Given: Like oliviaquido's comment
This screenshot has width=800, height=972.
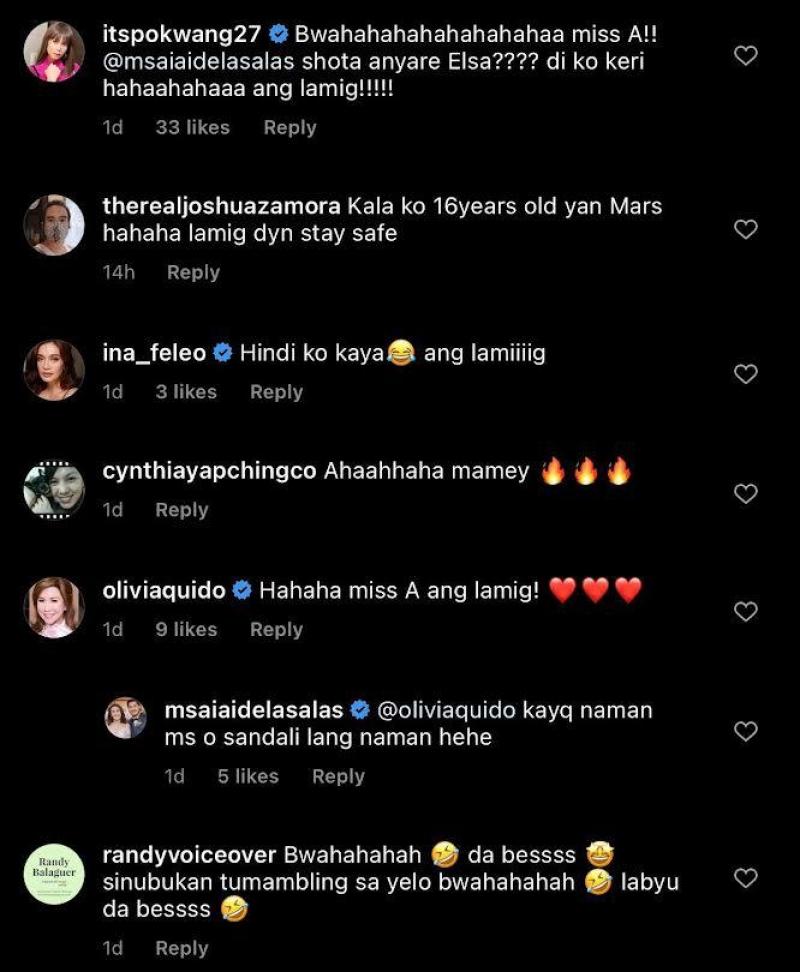Looking at the screenshot, I should click(746, 611).
